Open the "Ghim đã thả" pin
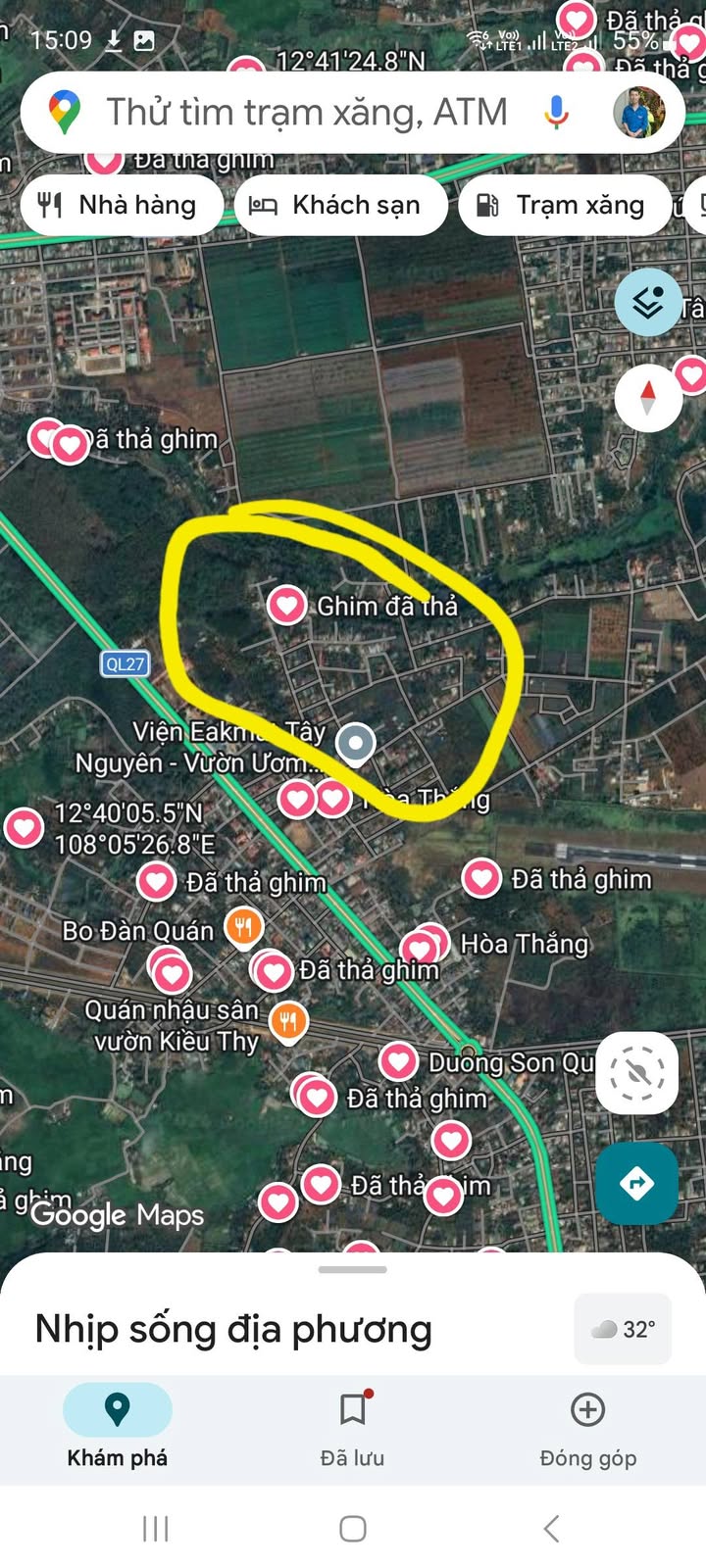 [x=287, y=605]
